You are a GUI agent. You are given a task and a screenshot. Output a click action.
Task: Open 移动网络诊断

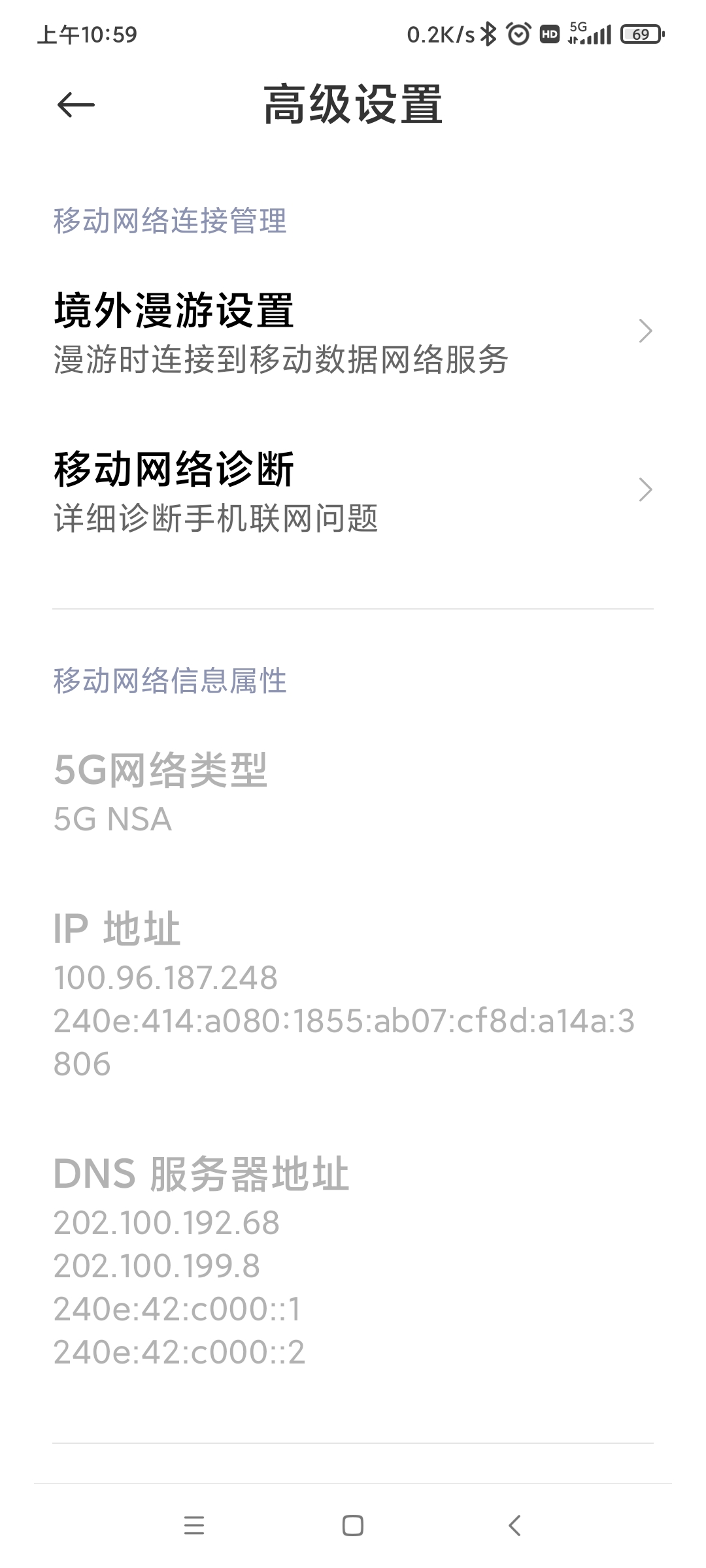353,491
